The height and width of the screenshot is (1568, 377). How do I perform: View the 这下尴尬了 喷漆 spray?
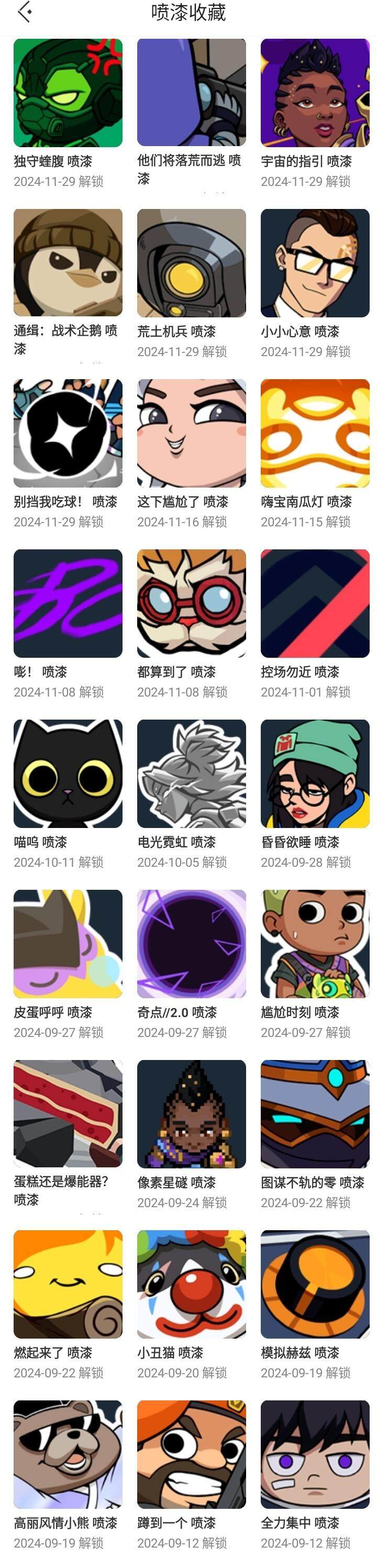[x=191, y=434]
